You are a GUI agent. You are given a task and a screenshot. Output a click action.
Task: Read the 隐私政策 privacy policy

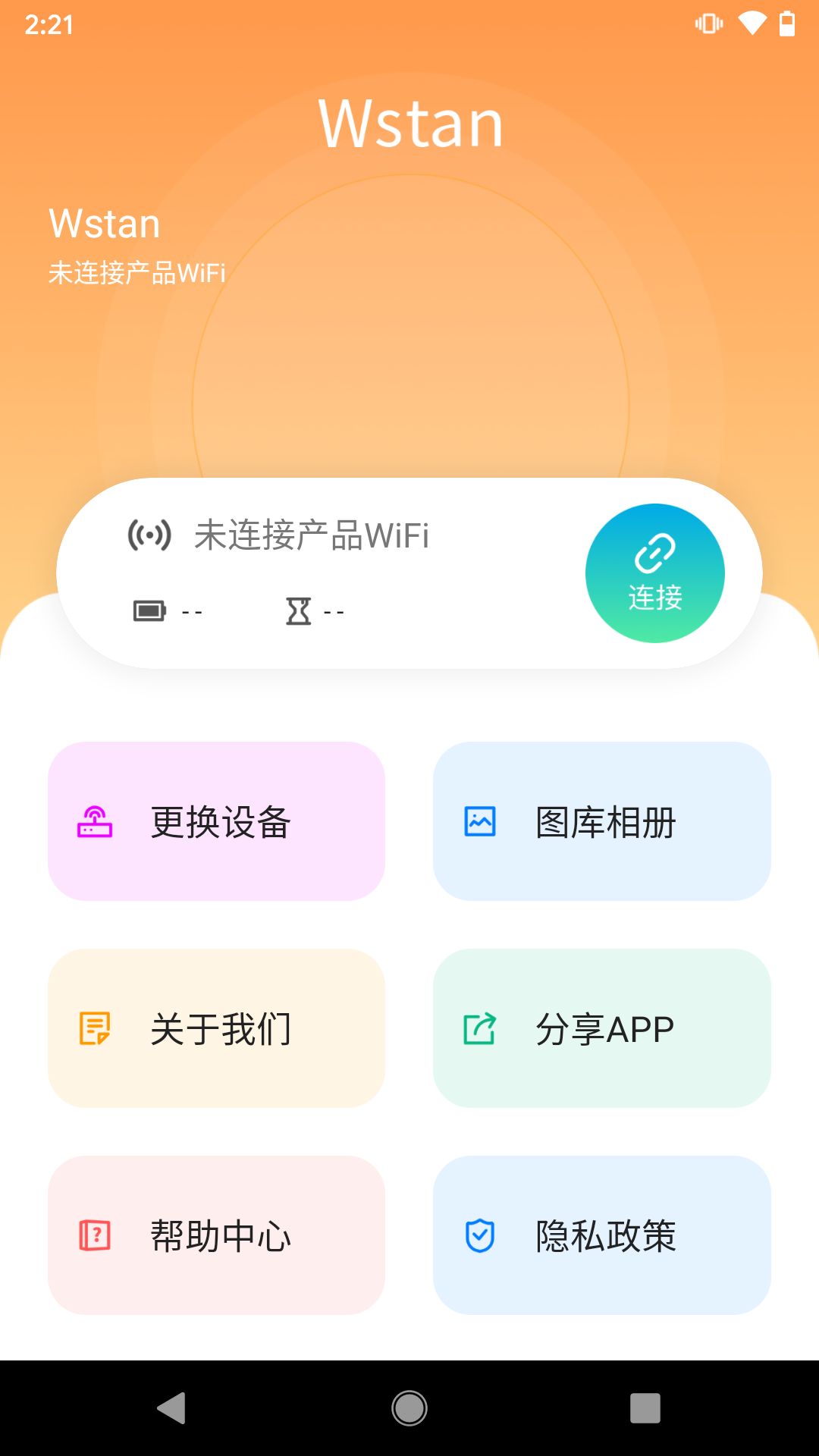(601, 1235)
